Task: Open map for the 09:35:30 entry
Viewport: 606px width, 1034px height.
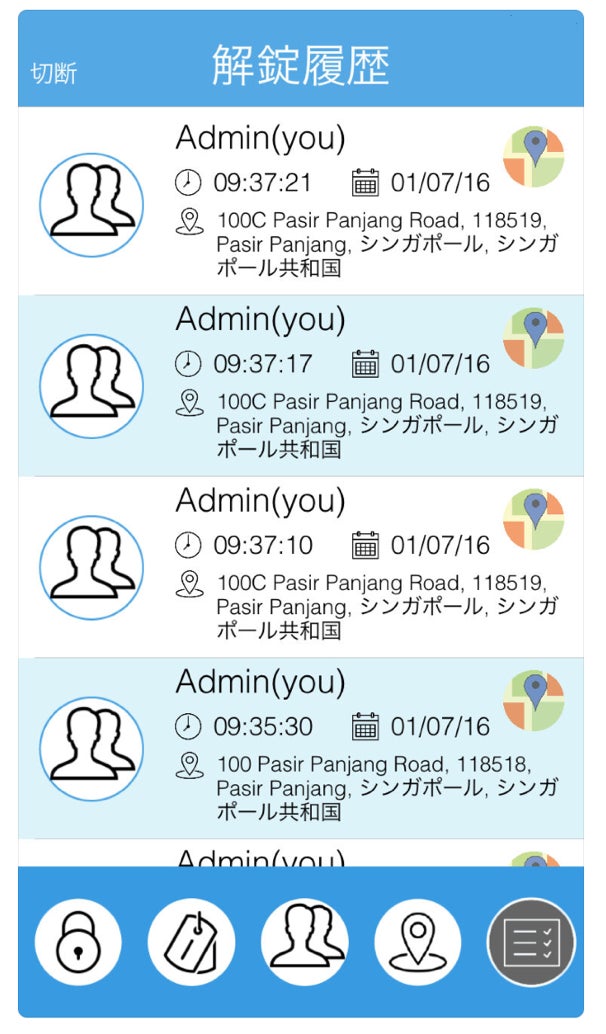Action: point(533,700)
